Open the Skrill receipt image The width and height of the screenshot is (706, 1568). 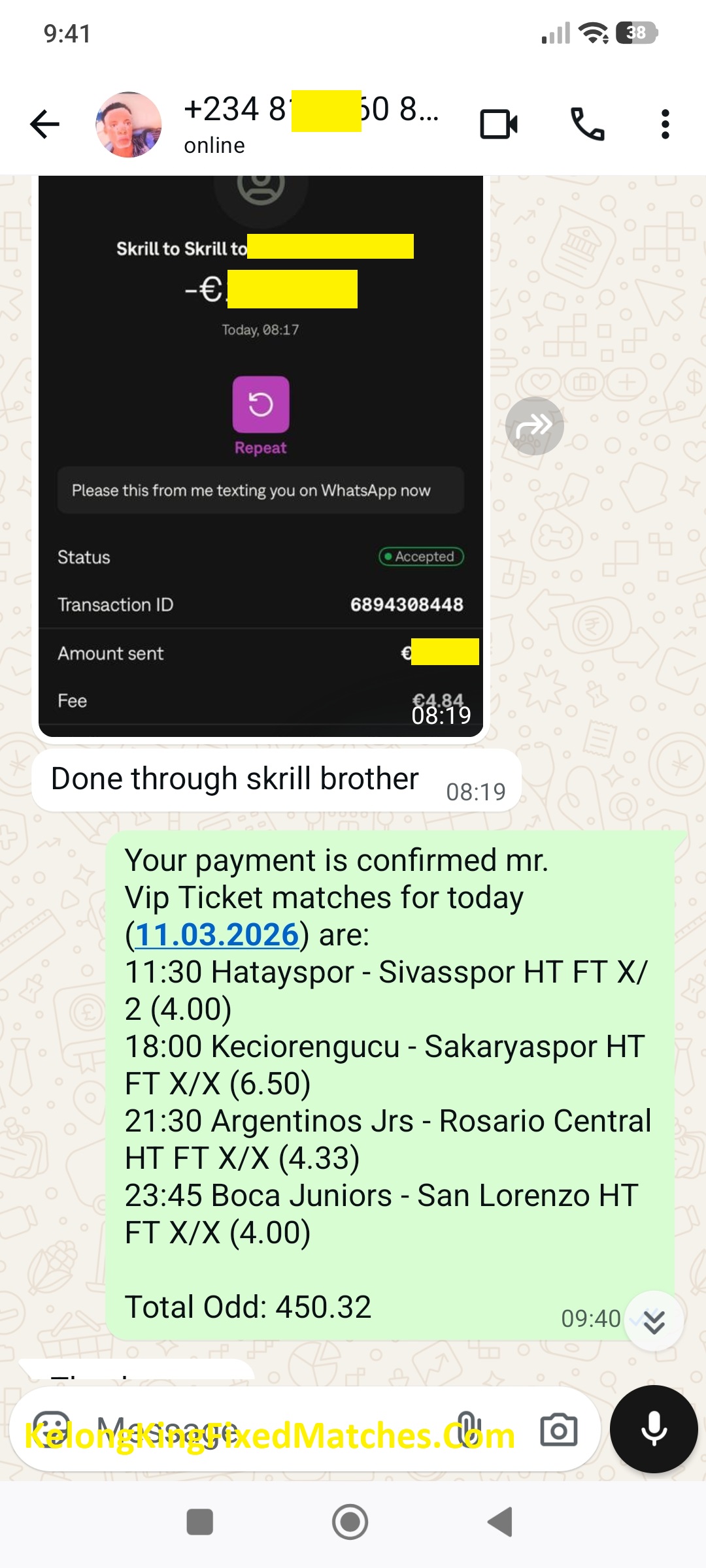(x=260, y=457)
